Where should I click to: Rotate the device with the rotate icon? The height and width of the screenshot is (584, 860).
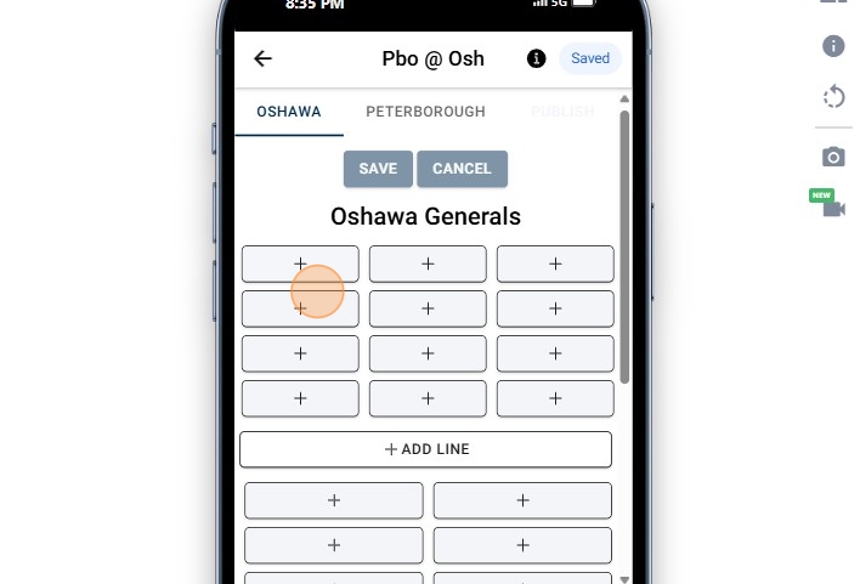[833, 97]
